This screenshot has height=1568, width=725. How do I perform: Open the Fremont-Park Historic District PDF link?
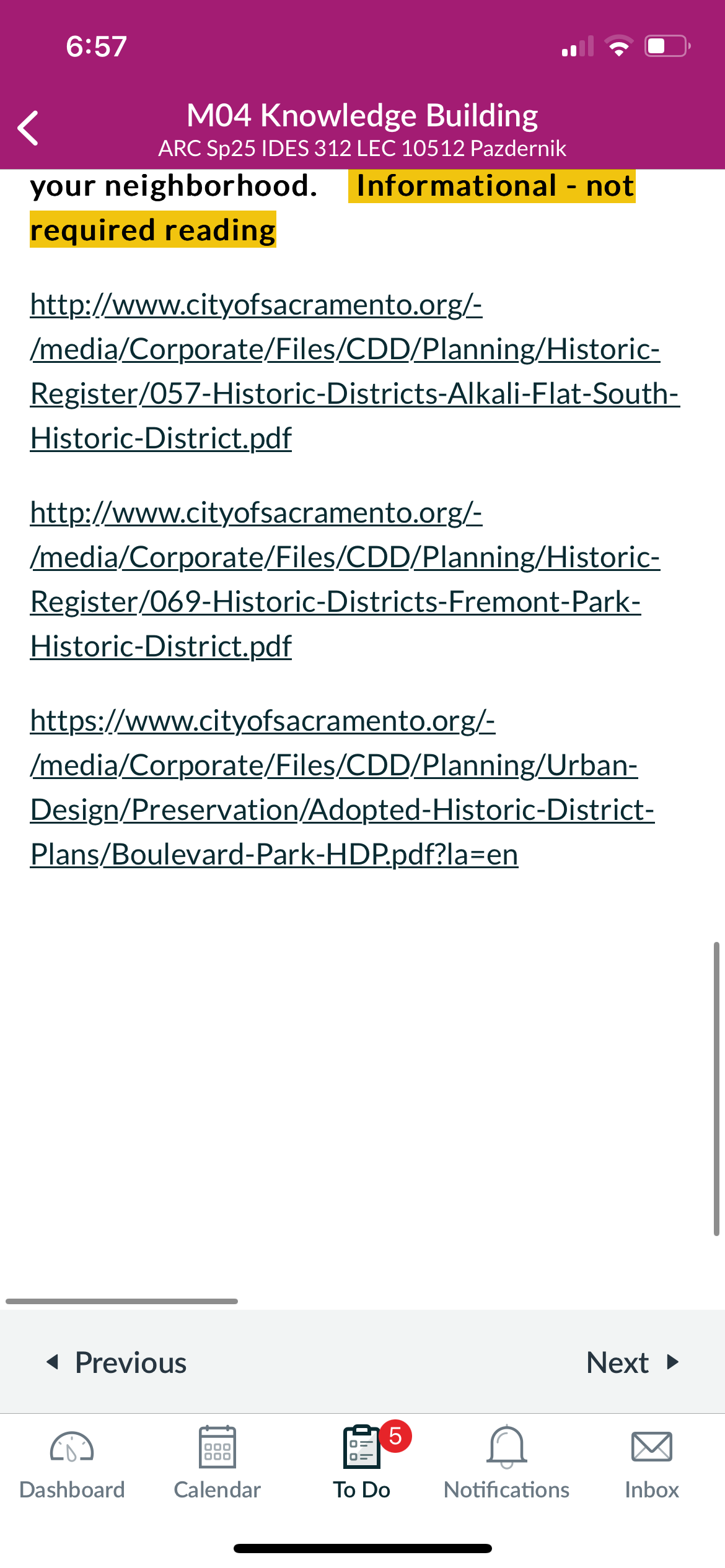pyautogui.click(x=345, y=580)
